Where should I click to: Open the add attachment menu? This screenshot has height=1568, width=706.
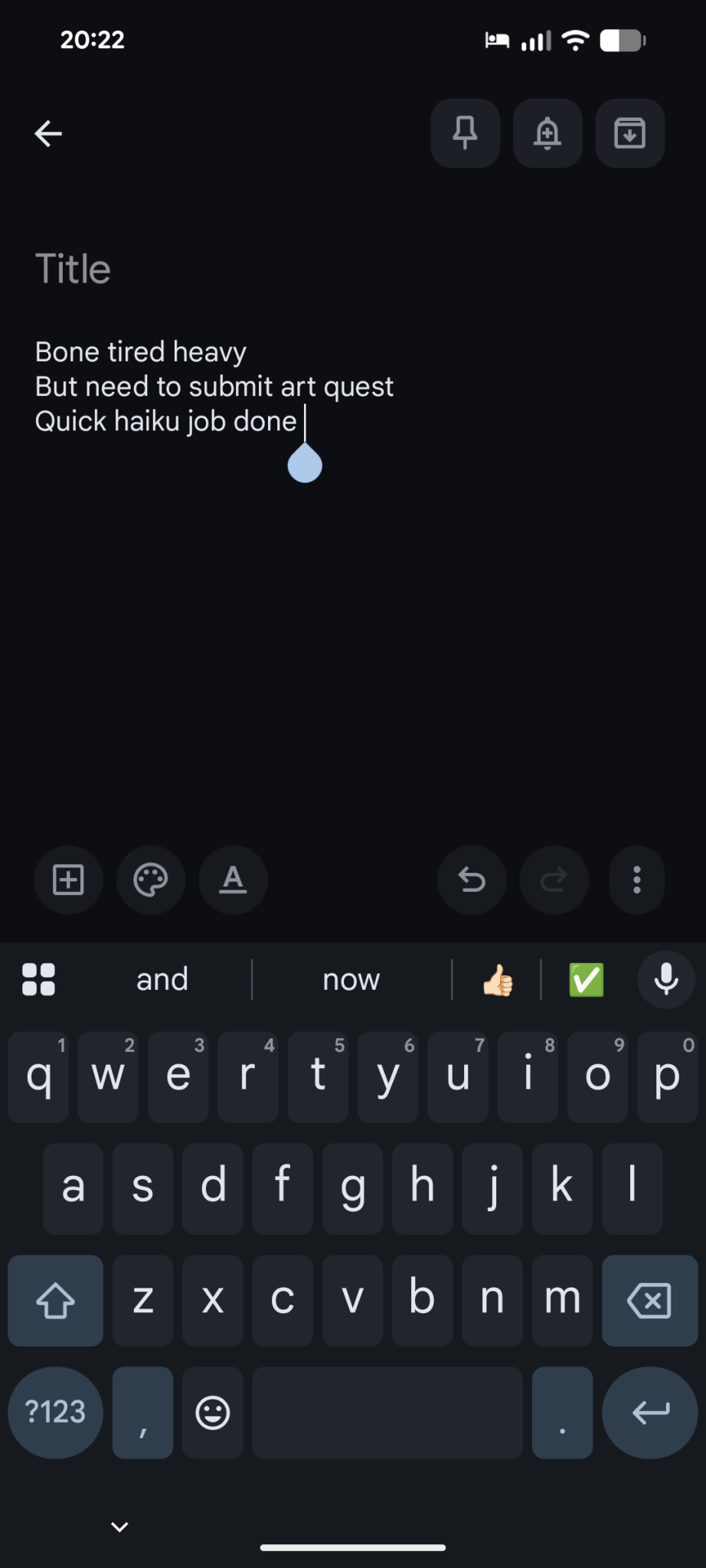(68, 880)
